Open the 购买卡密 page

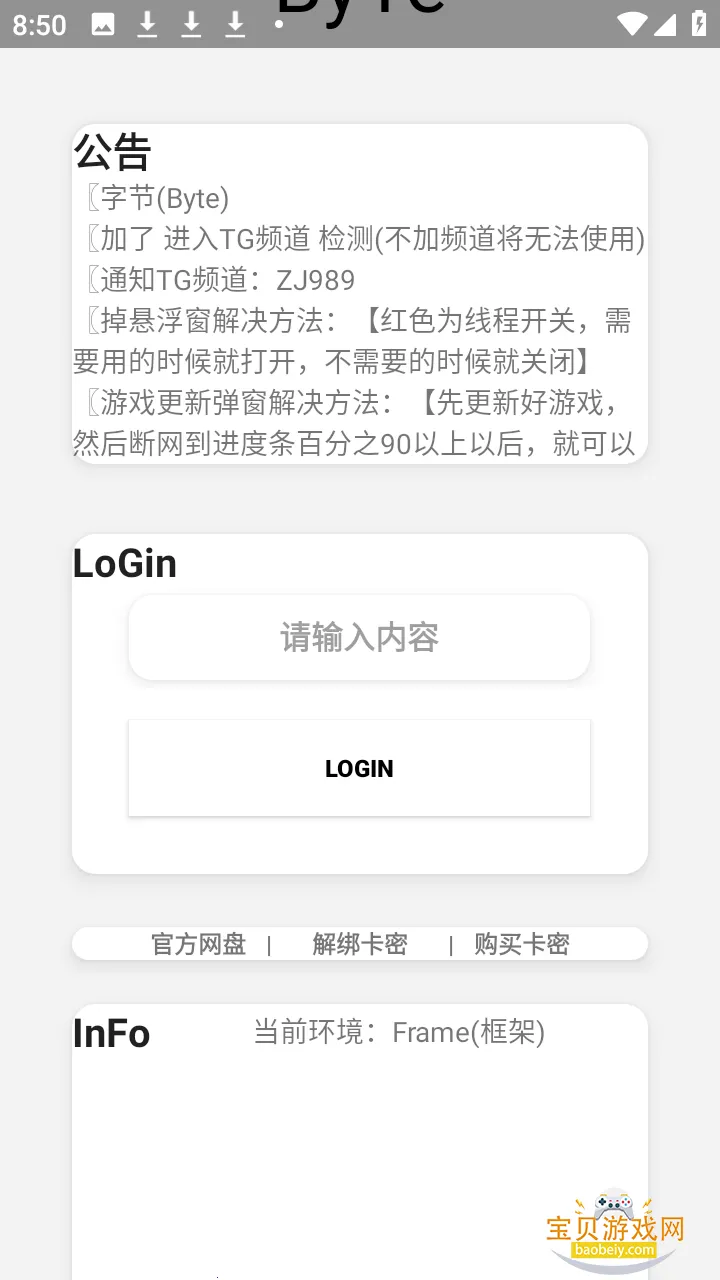pyautogui.click(x=521, y=944)
